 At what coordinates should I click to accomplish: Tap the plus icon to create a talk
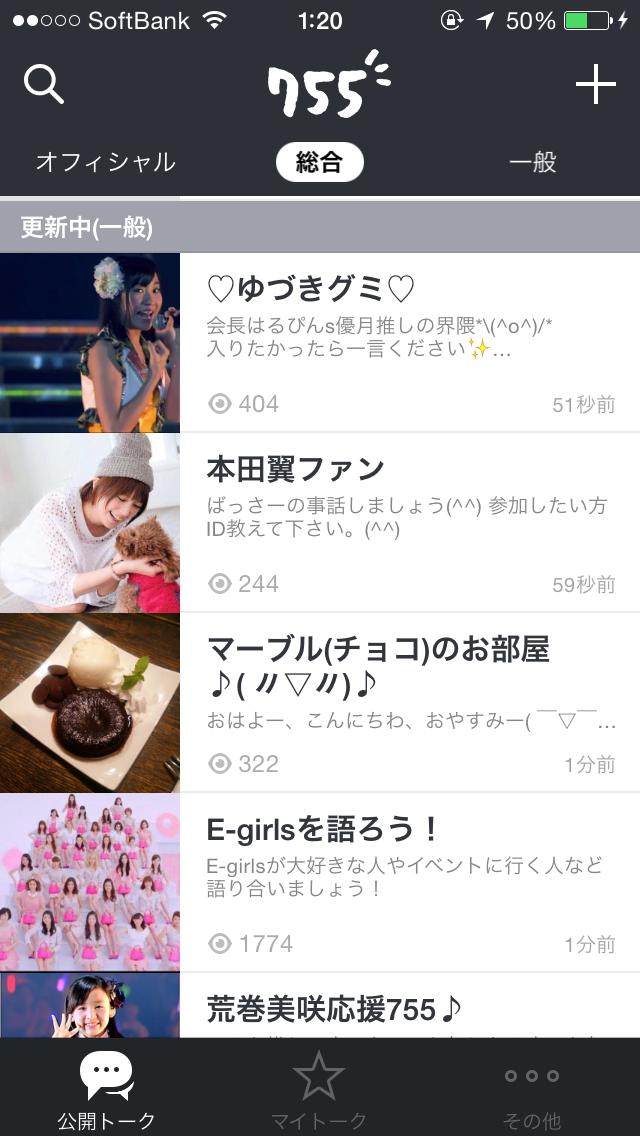tap(595, 85)
